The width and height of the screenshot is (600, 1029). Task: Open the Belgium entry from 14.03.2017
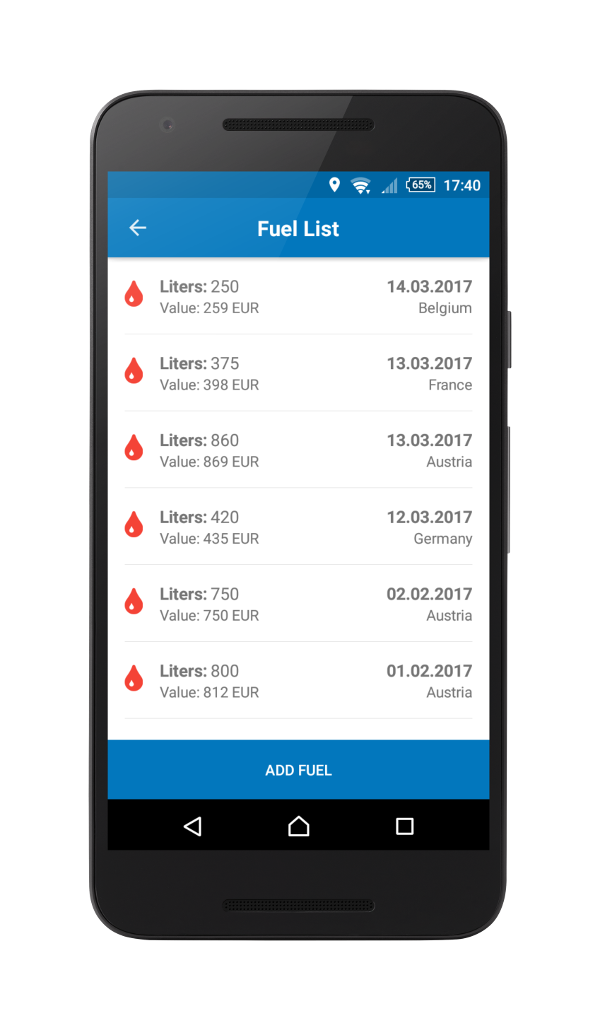(298, 297)
